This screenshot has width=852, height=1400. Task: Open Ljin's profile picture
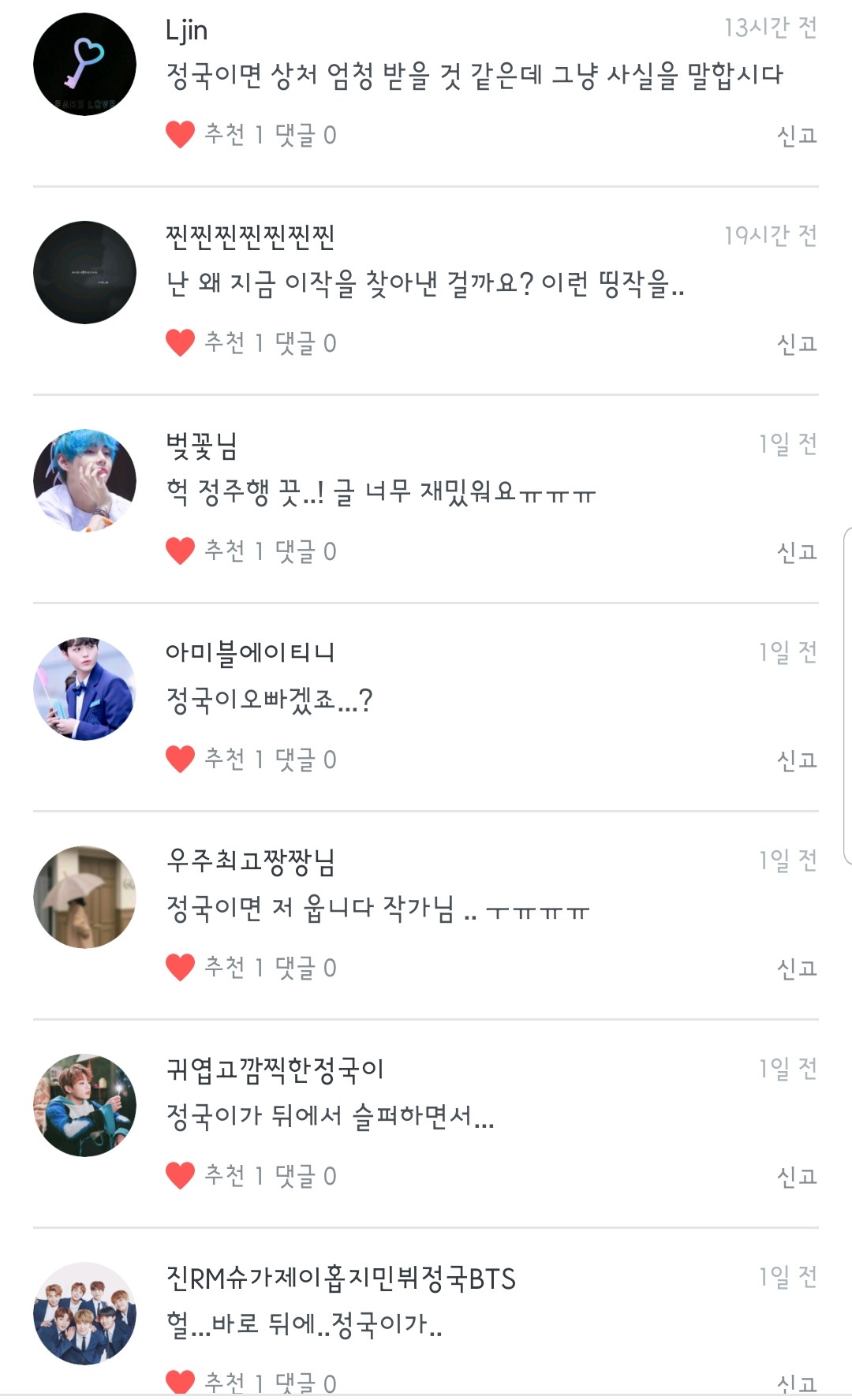[x=84, y=65]
